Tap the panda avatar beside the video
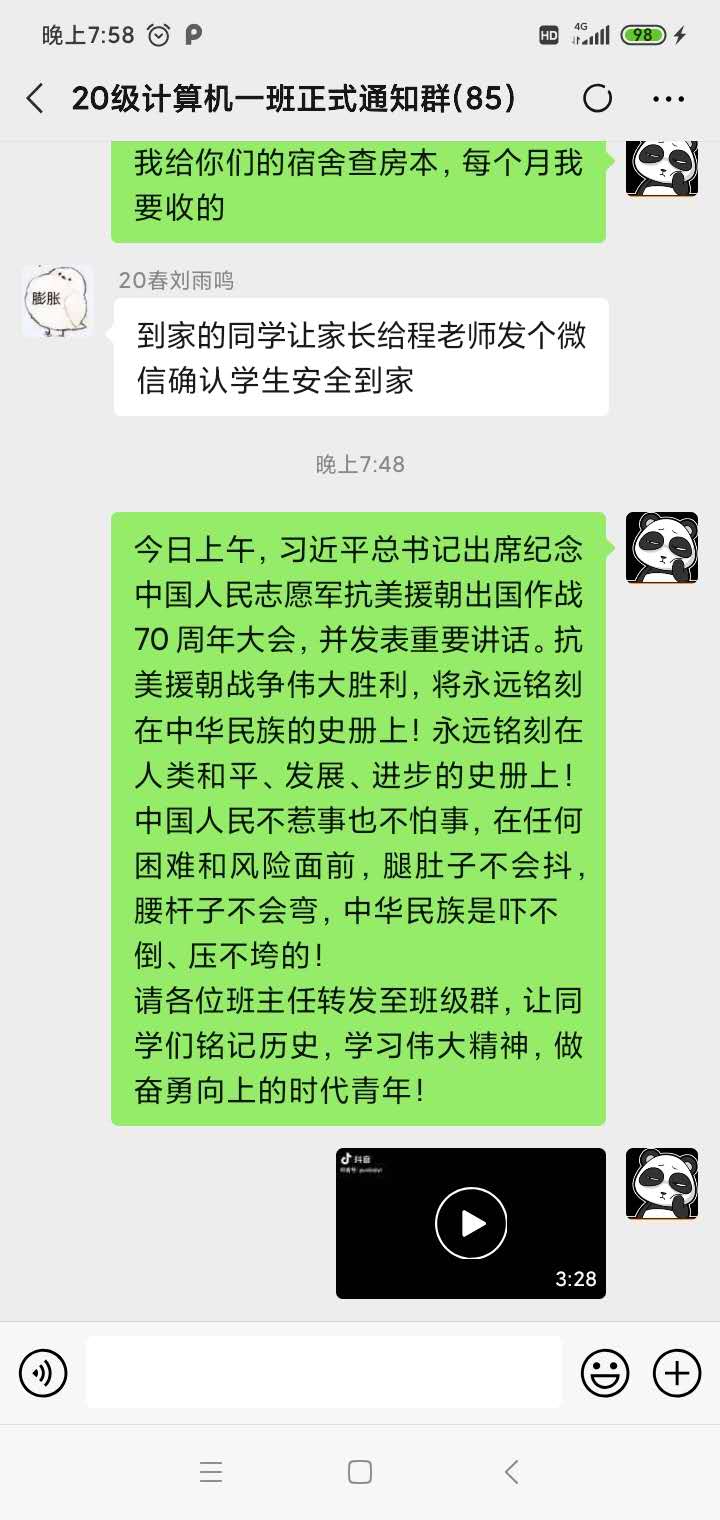This screenshot has height=1520, width=720. [661, 1184]
